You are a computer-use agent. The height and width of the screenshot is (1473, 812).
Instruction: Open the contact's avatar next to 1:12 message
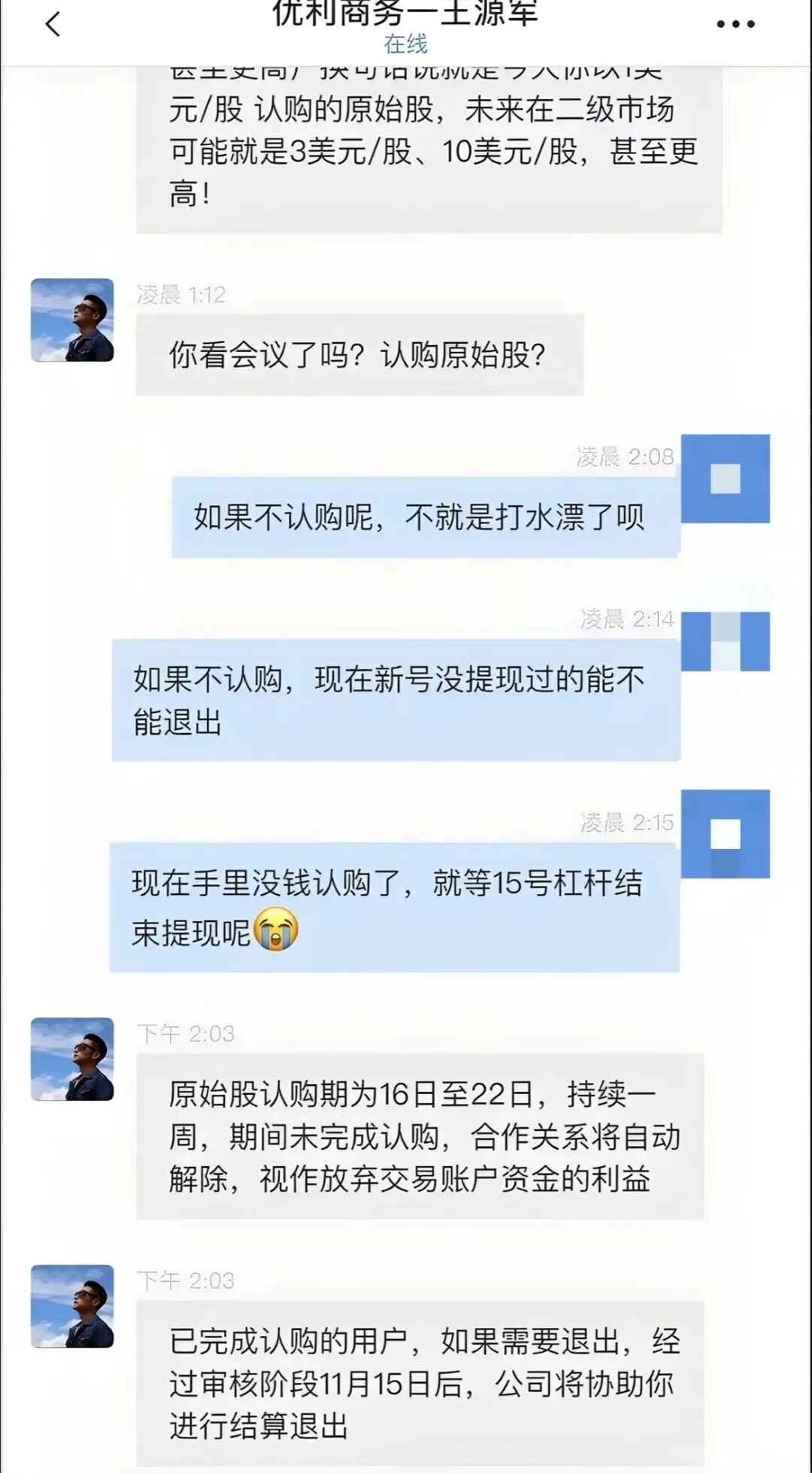[x=73, y=320]
